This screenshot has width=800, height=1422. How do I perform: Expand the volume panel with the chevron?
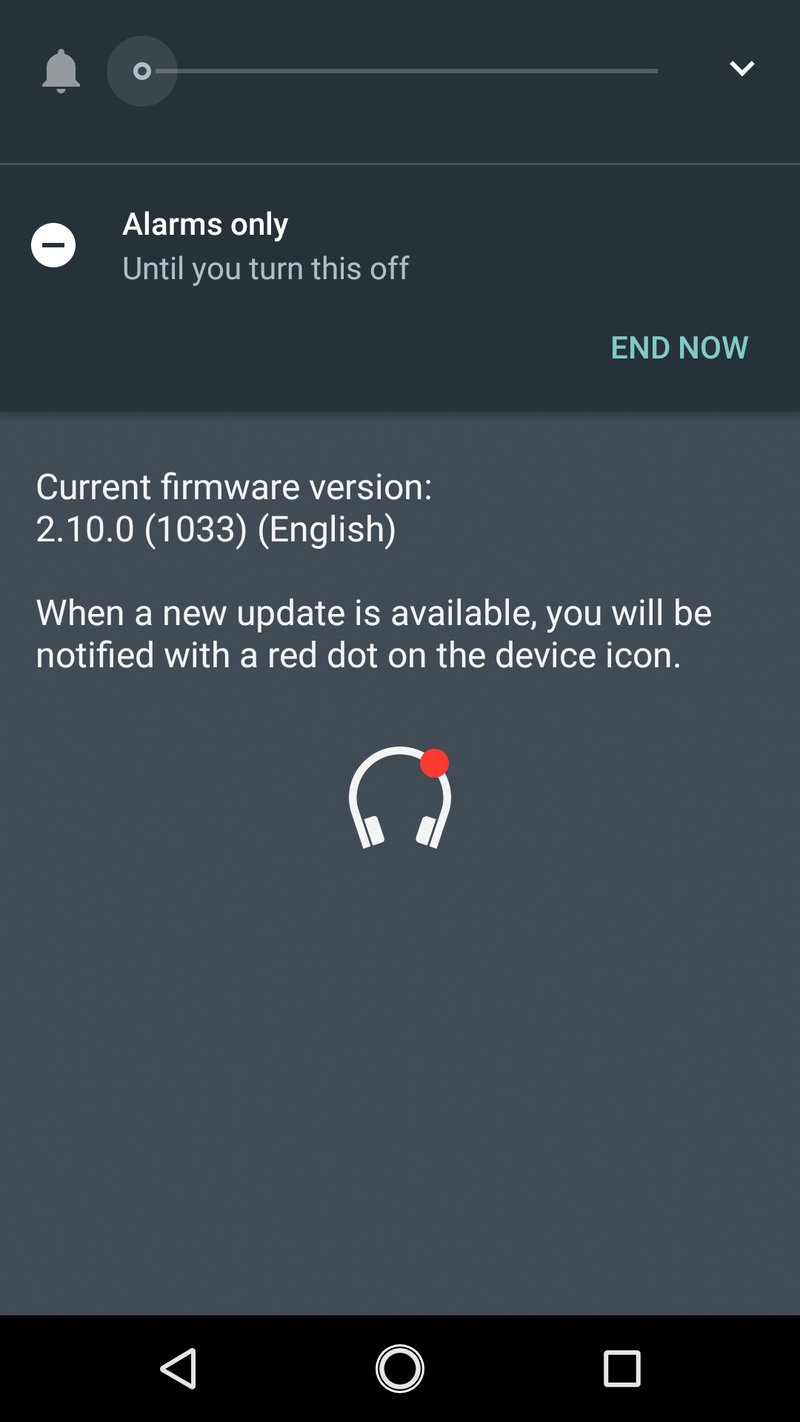point(741,69)
